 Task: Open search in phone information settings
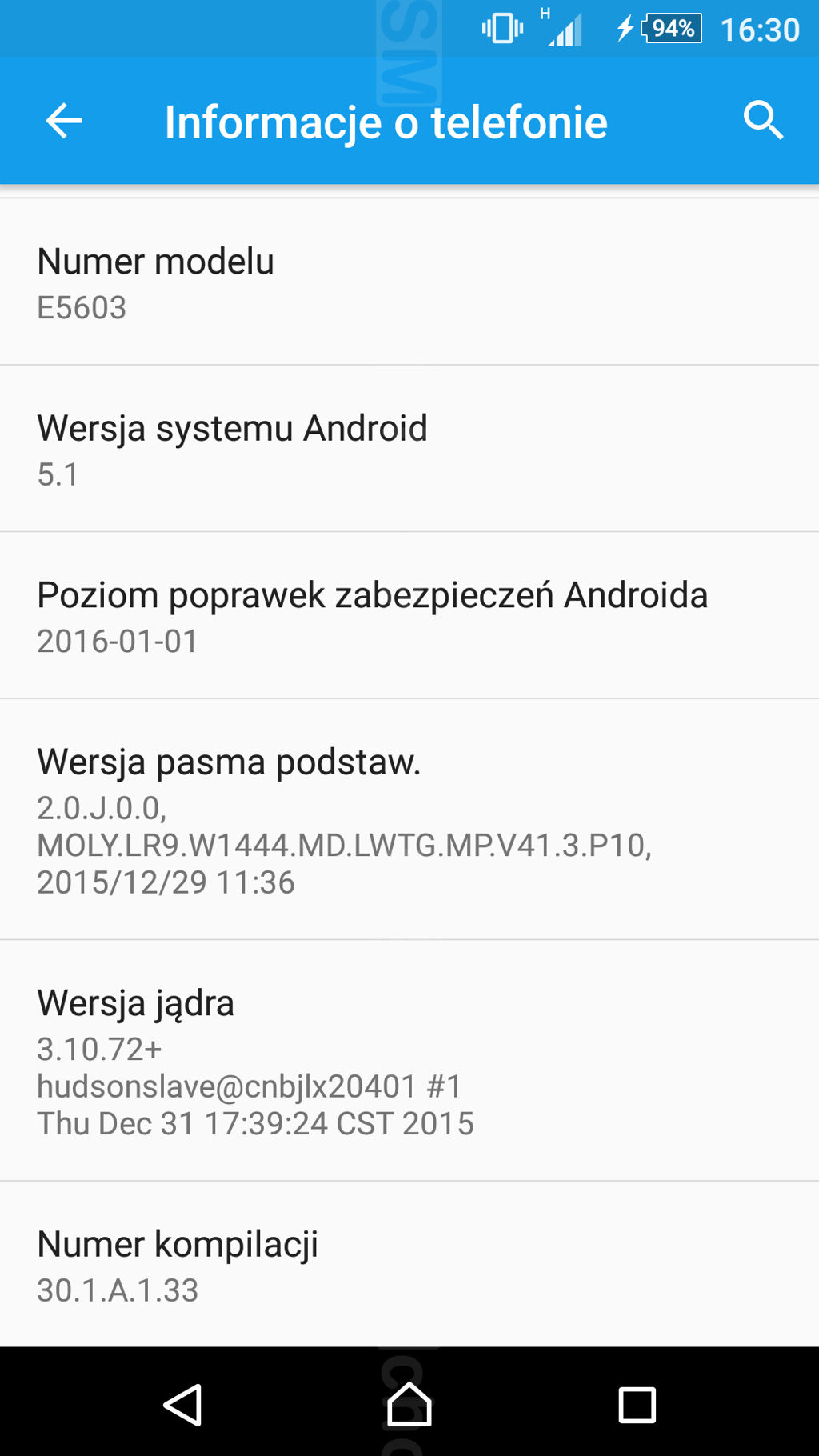coord(763,122)
